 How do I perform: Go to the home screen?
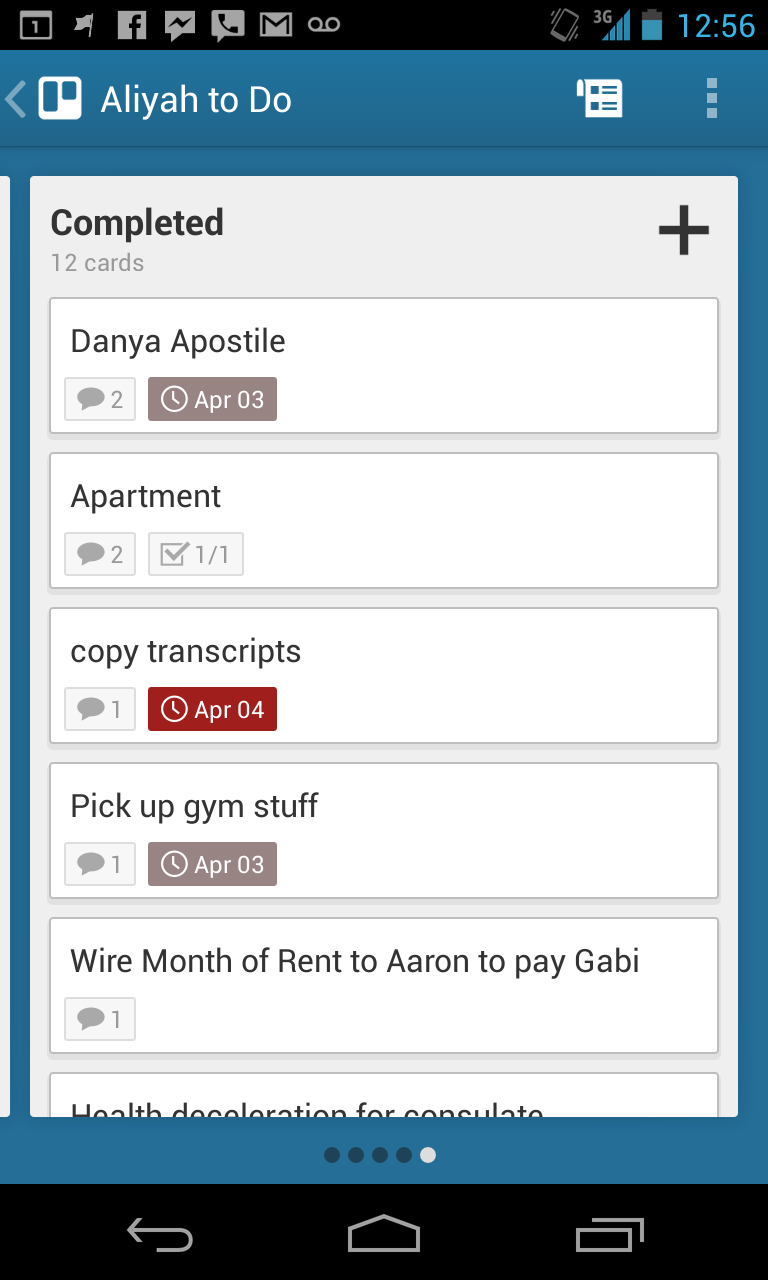384,1234
